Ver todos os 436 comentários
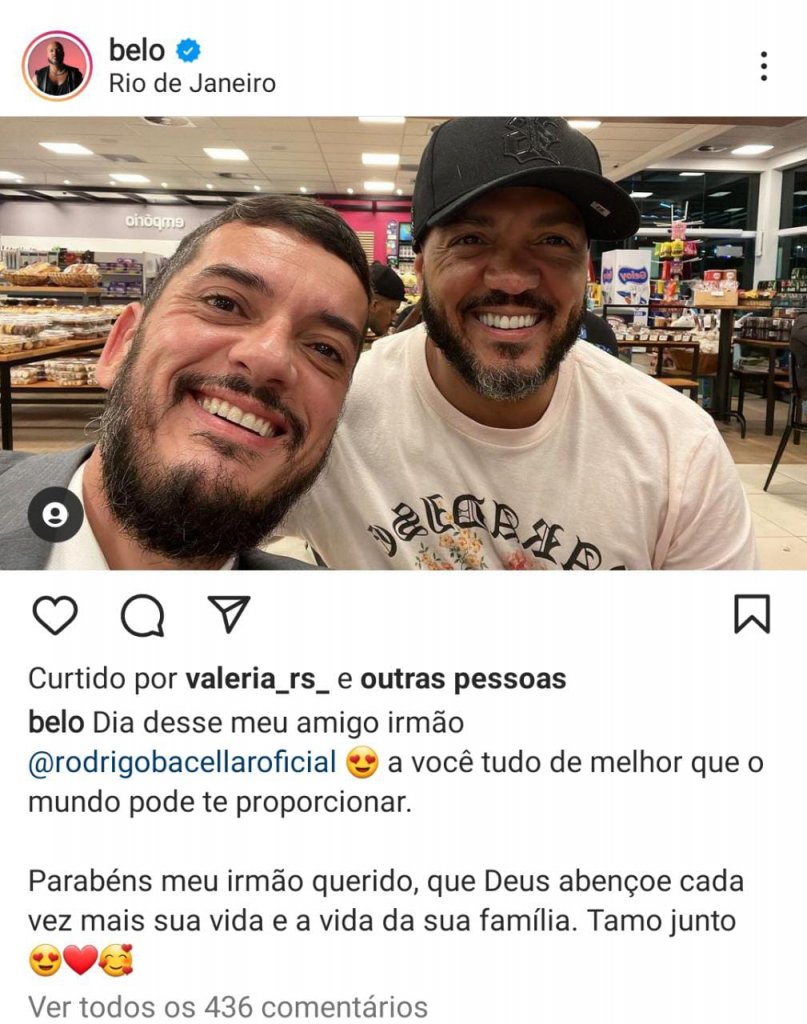The width and height of the screenshot is (807, 1024). 228,1006
